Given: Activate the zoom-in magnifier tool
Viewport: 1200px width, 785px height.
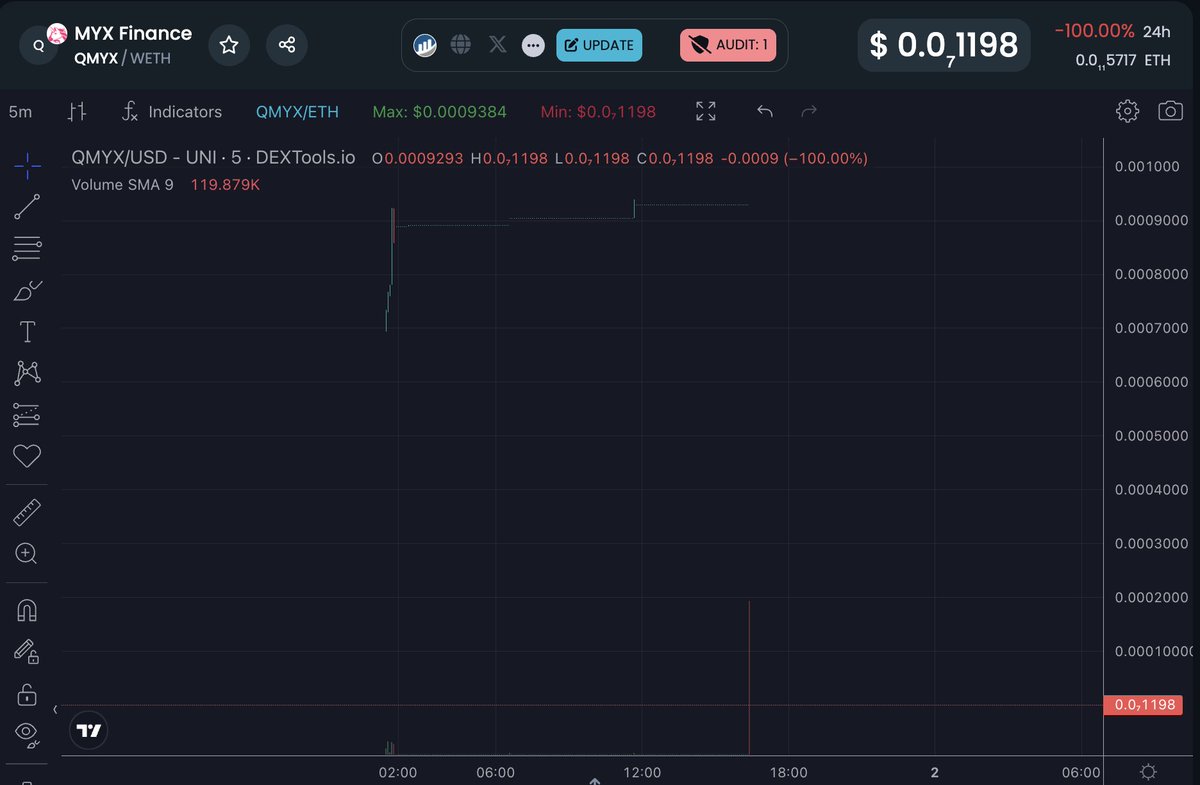Looking at the screenshot, I should tap(27, 553).
